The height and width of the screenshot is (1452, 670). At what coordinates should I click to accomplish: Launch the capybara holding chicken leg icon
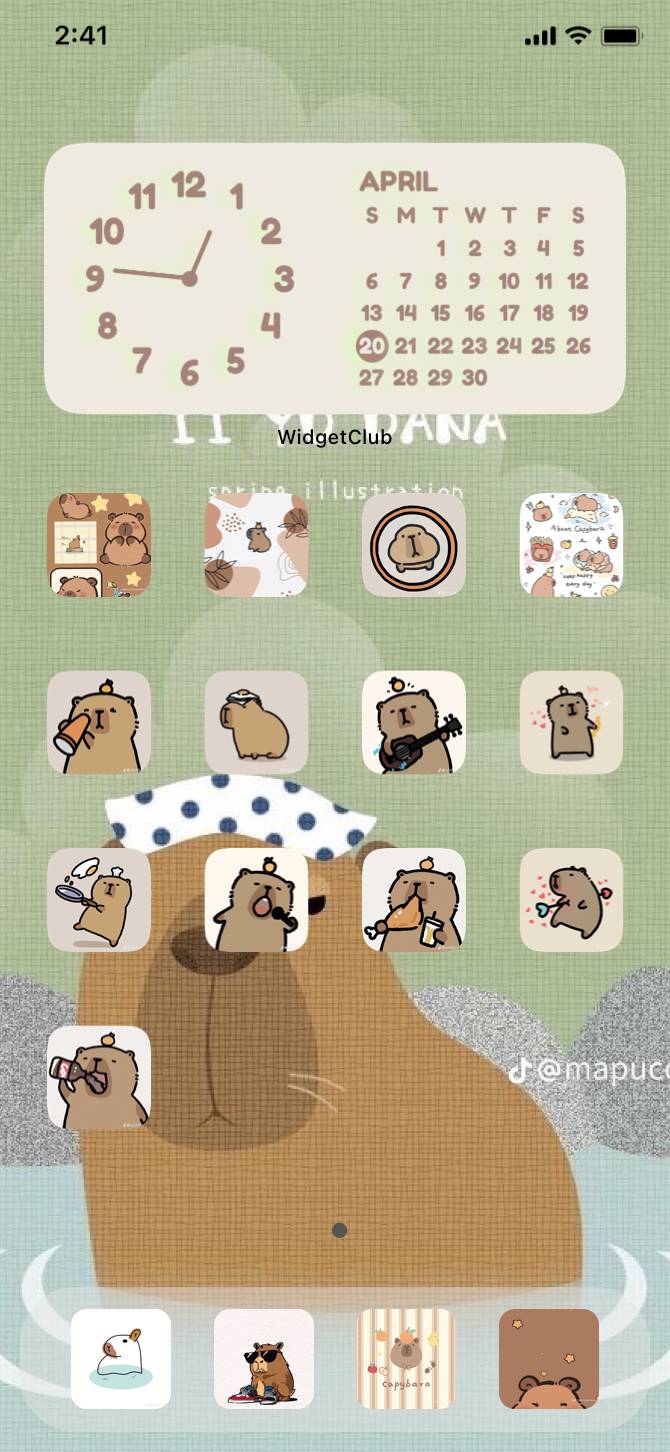413,900
